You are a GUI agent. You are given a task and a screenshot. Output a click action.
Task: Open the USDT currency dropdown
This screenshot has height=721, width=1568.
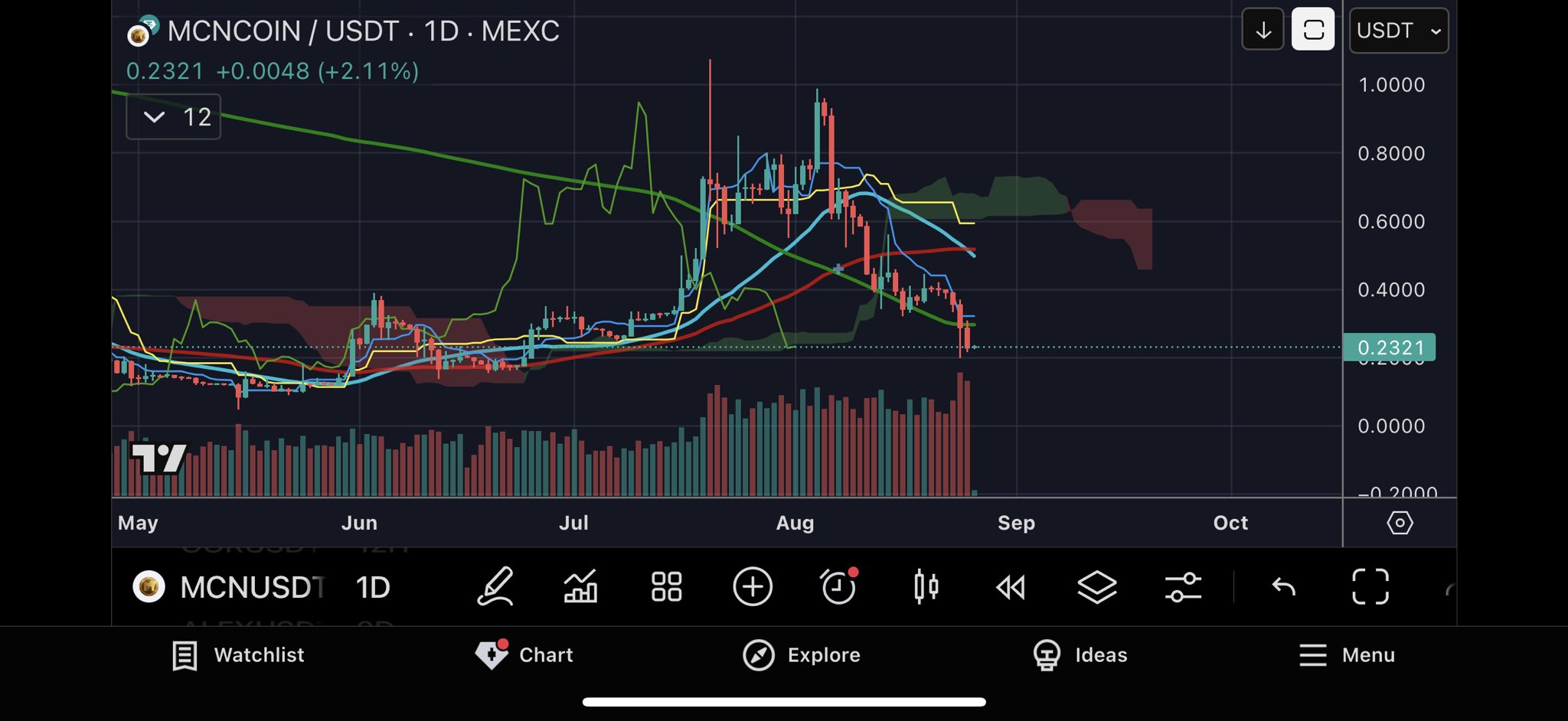pyautogui.click(x=1398, y=31)
